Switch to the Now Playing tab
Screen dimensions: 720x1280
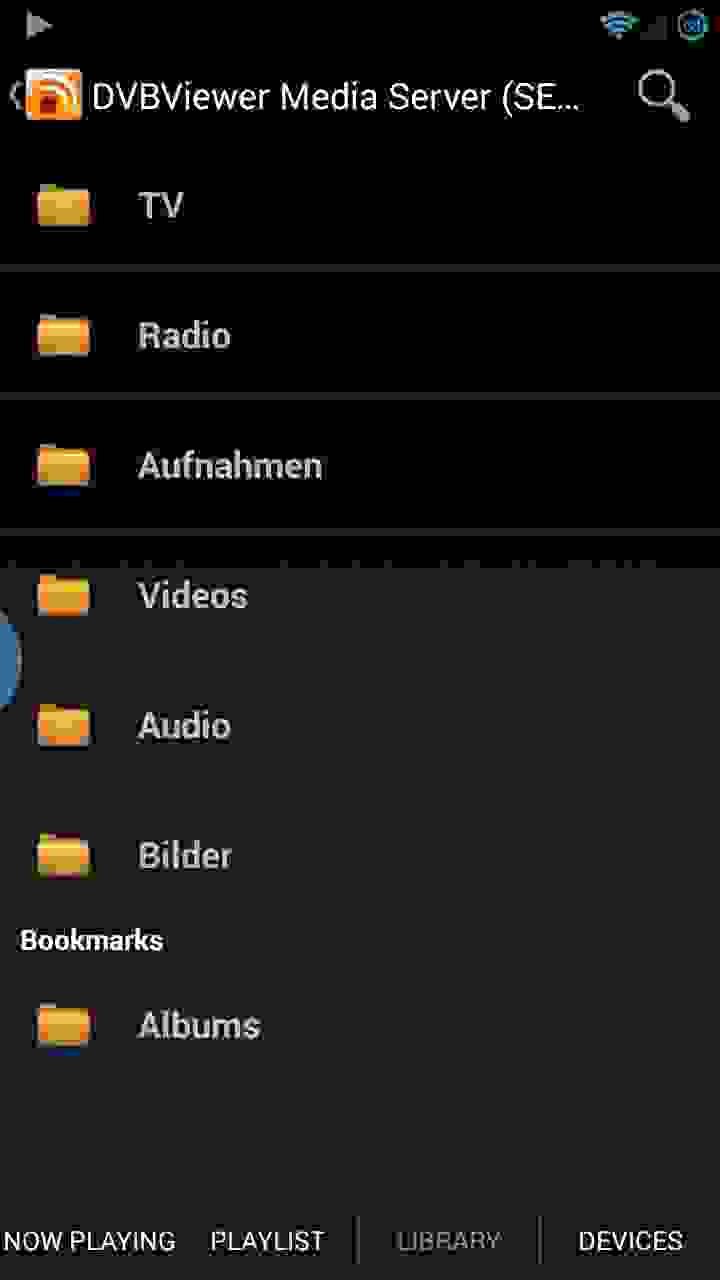pos(90,1241)
